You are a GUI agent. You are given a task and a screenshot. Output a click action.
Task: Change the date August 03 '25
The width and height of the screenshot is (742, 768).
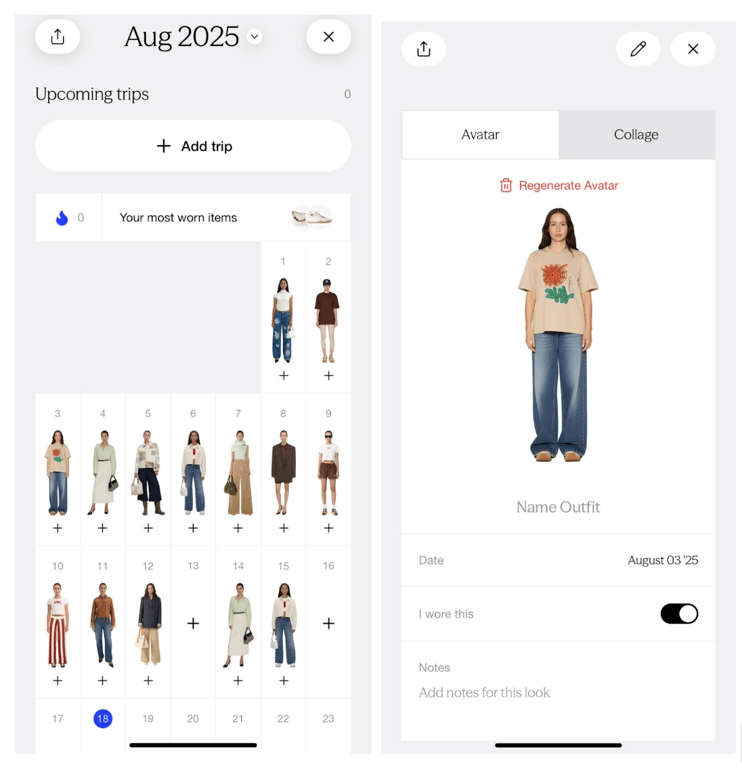(662, 560)
